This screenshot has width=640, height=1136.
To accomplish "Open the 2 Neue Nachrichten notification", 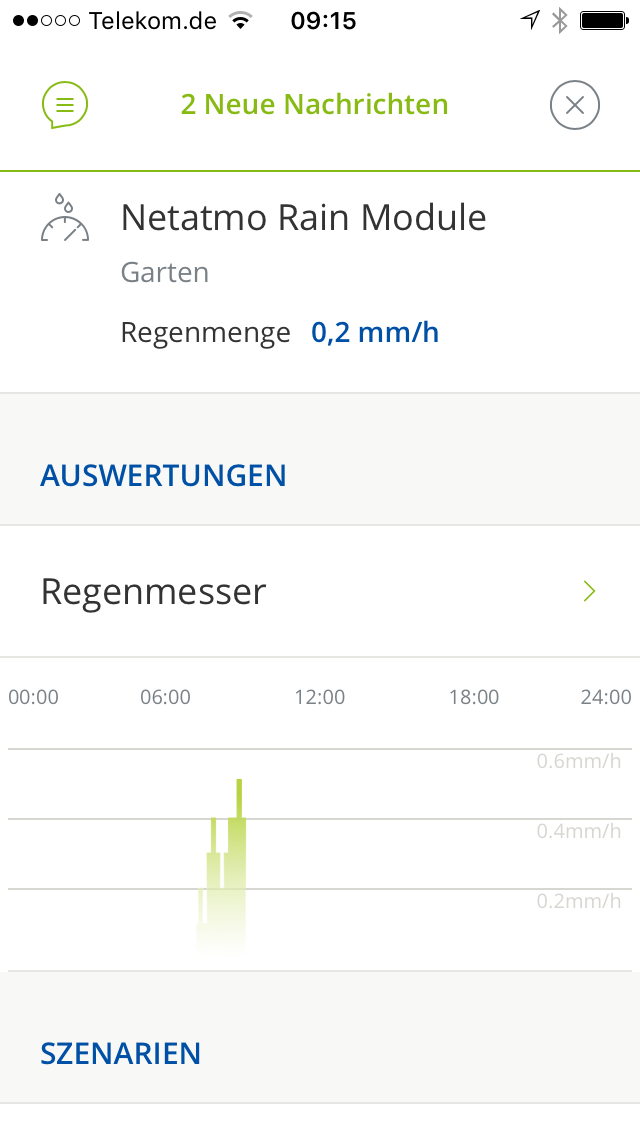I will point(314,104).
